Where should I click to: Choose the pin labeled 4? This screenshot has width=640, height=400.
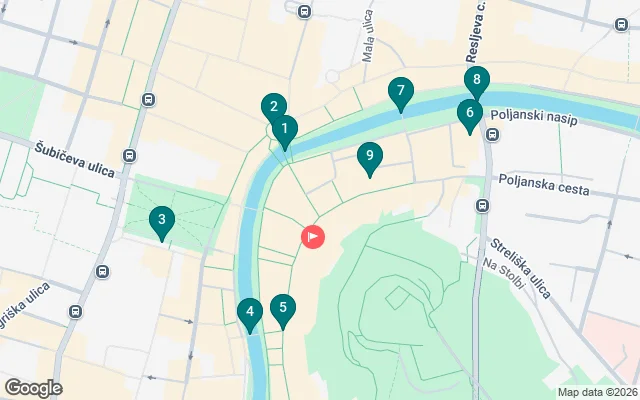[x=250, y=313]
